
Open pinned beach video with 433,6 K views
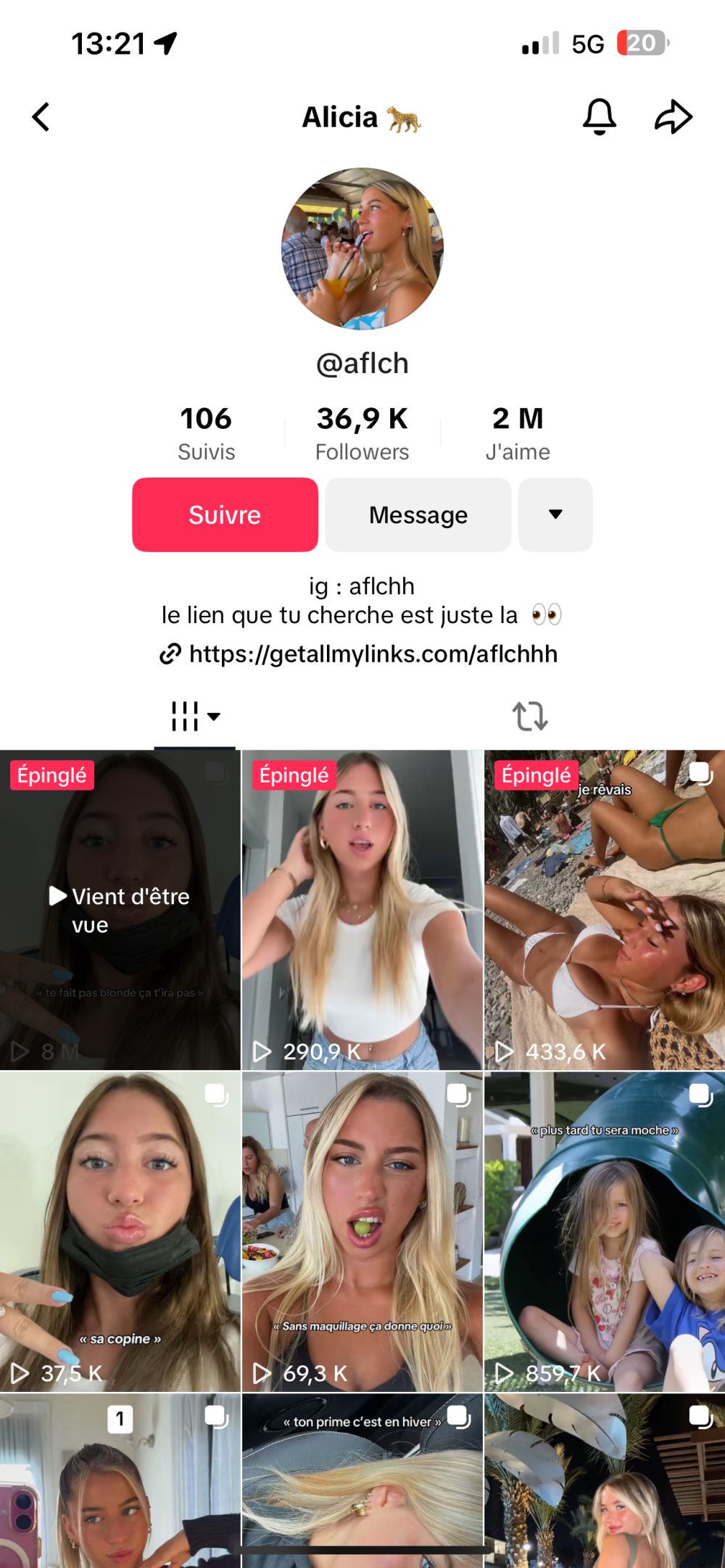[x=604, y=910]
